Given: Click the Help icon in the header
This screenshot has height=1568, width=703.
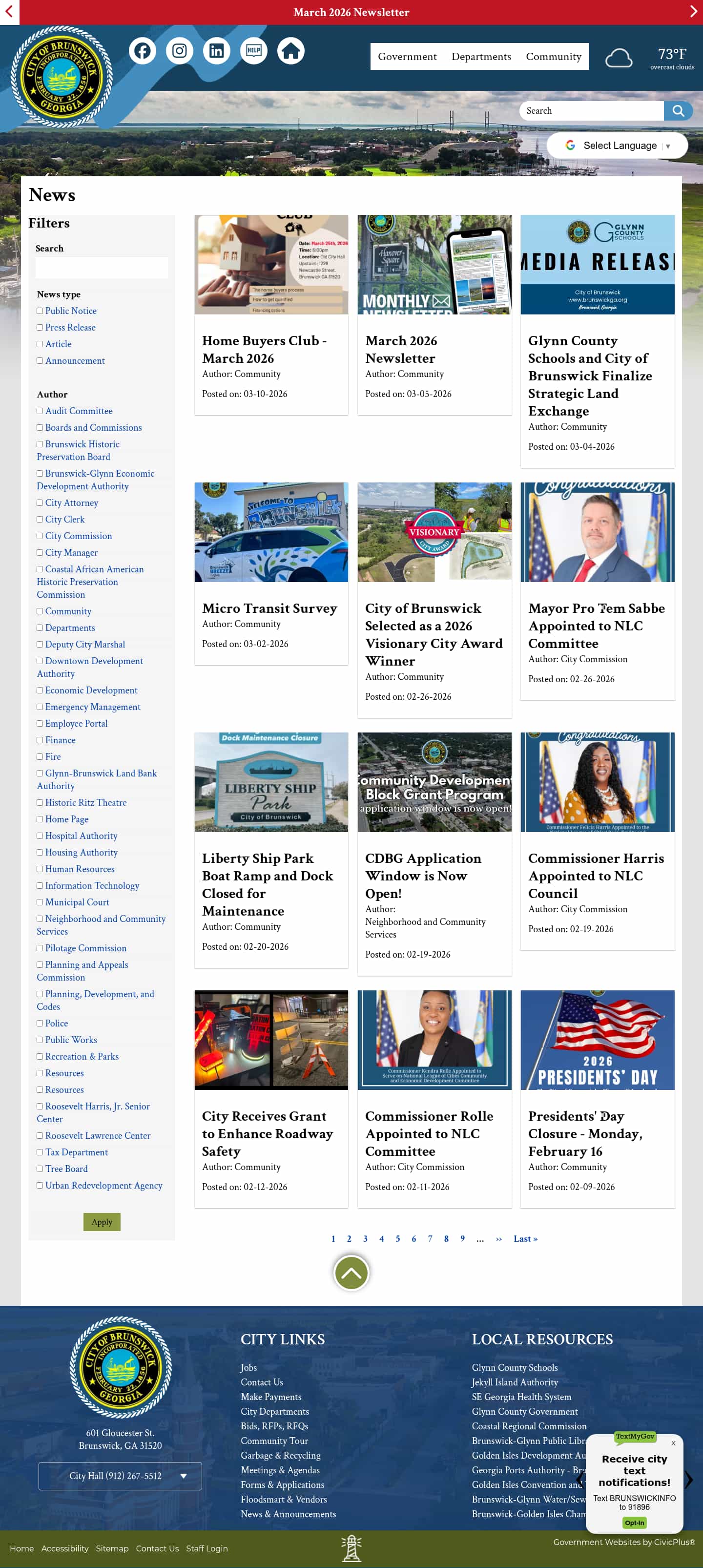Looking at the screenshot, I should [x=254, y=50].
